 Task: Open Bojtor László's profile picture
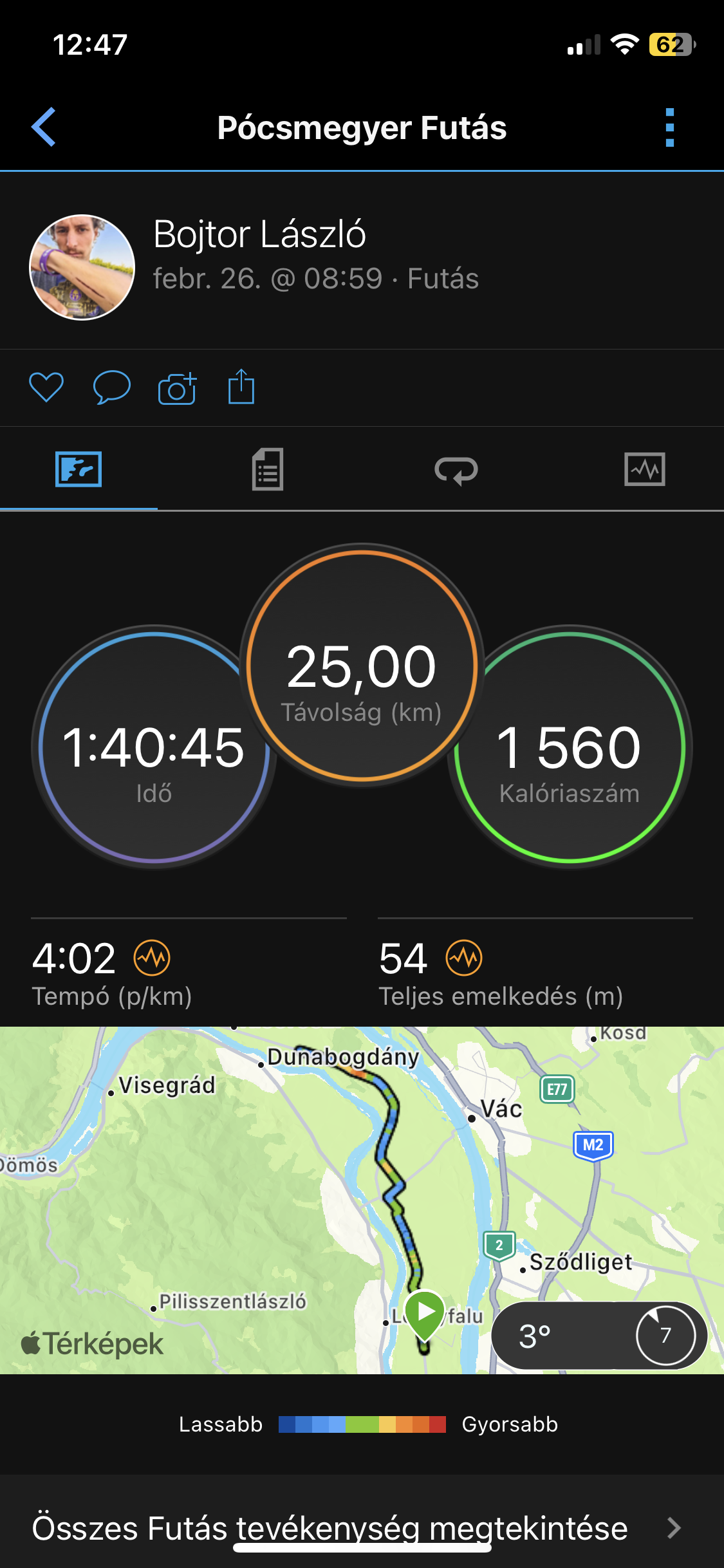point(82,267)
